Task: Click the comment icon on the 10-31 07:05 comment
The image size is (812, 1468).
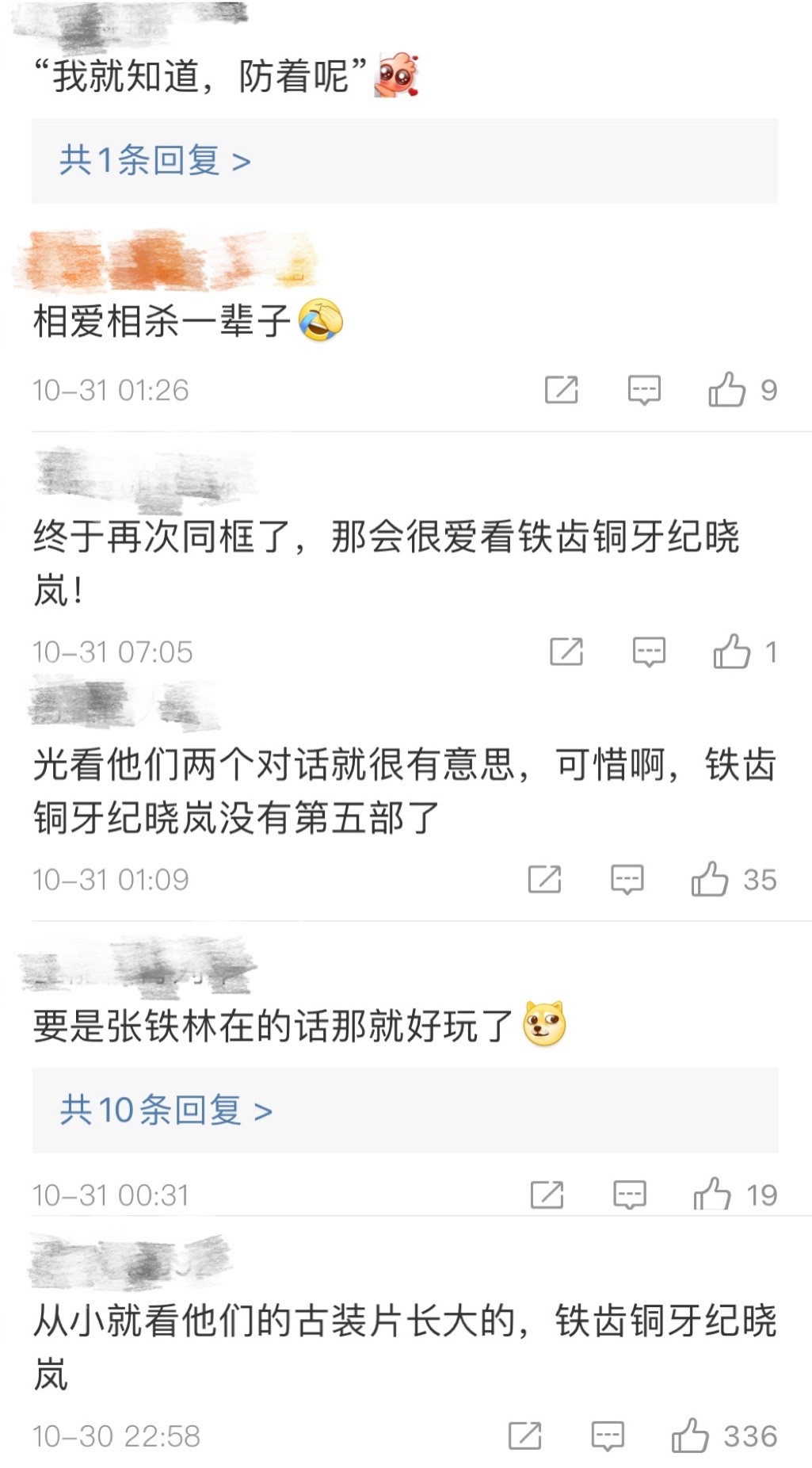Action: coord(648,649)
